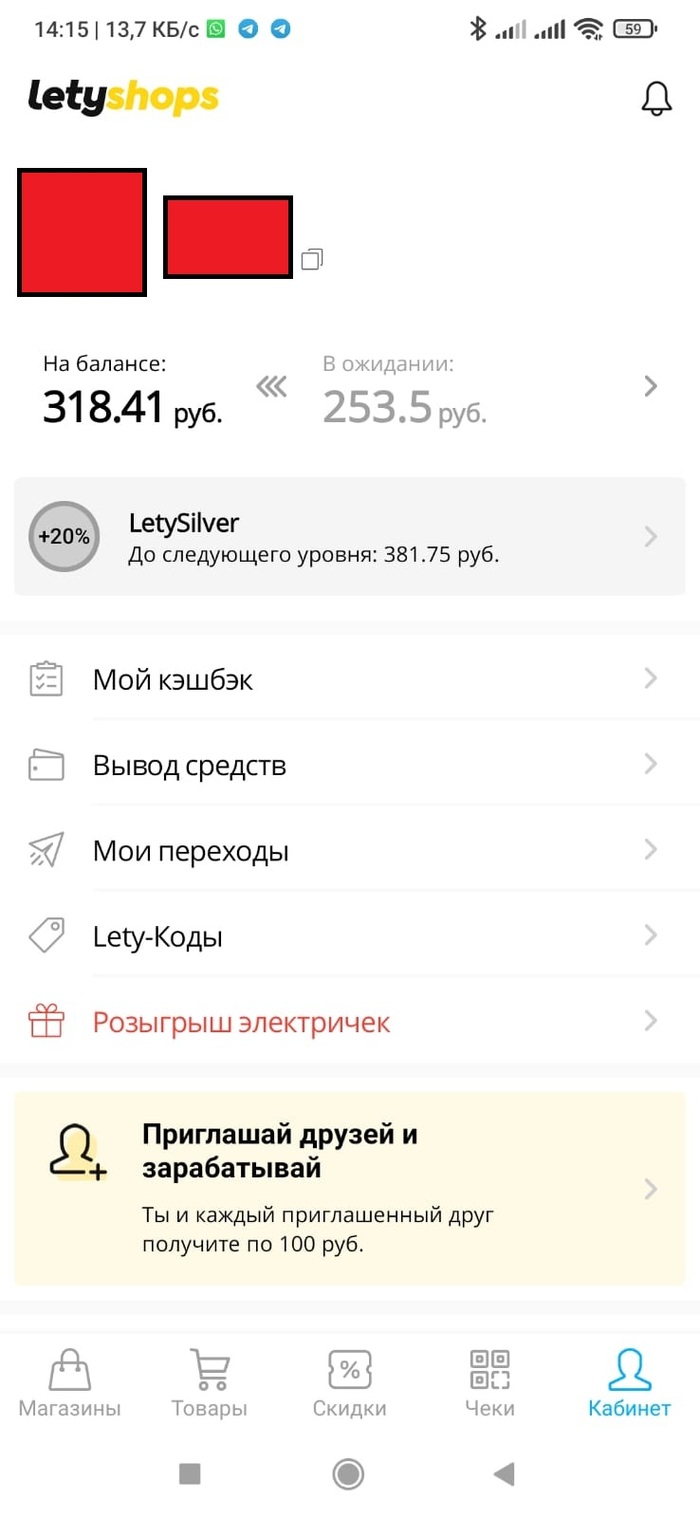700x1518 pixels.
Task: Open Розыгрыш электричек
Action: coord(350,1022)
